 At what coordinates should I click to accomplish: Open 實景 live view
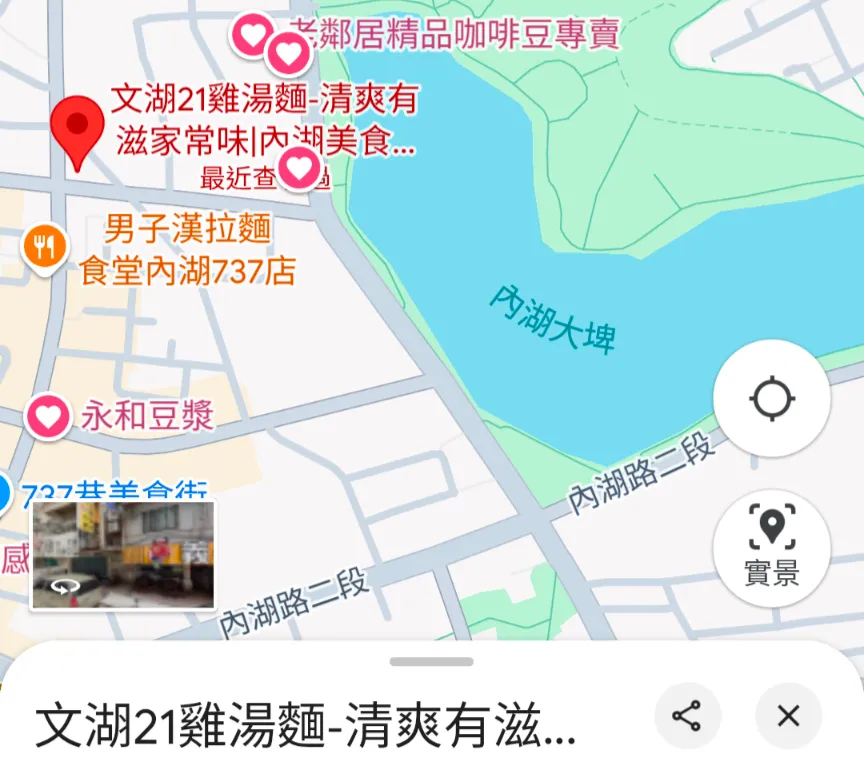[771, 547]
